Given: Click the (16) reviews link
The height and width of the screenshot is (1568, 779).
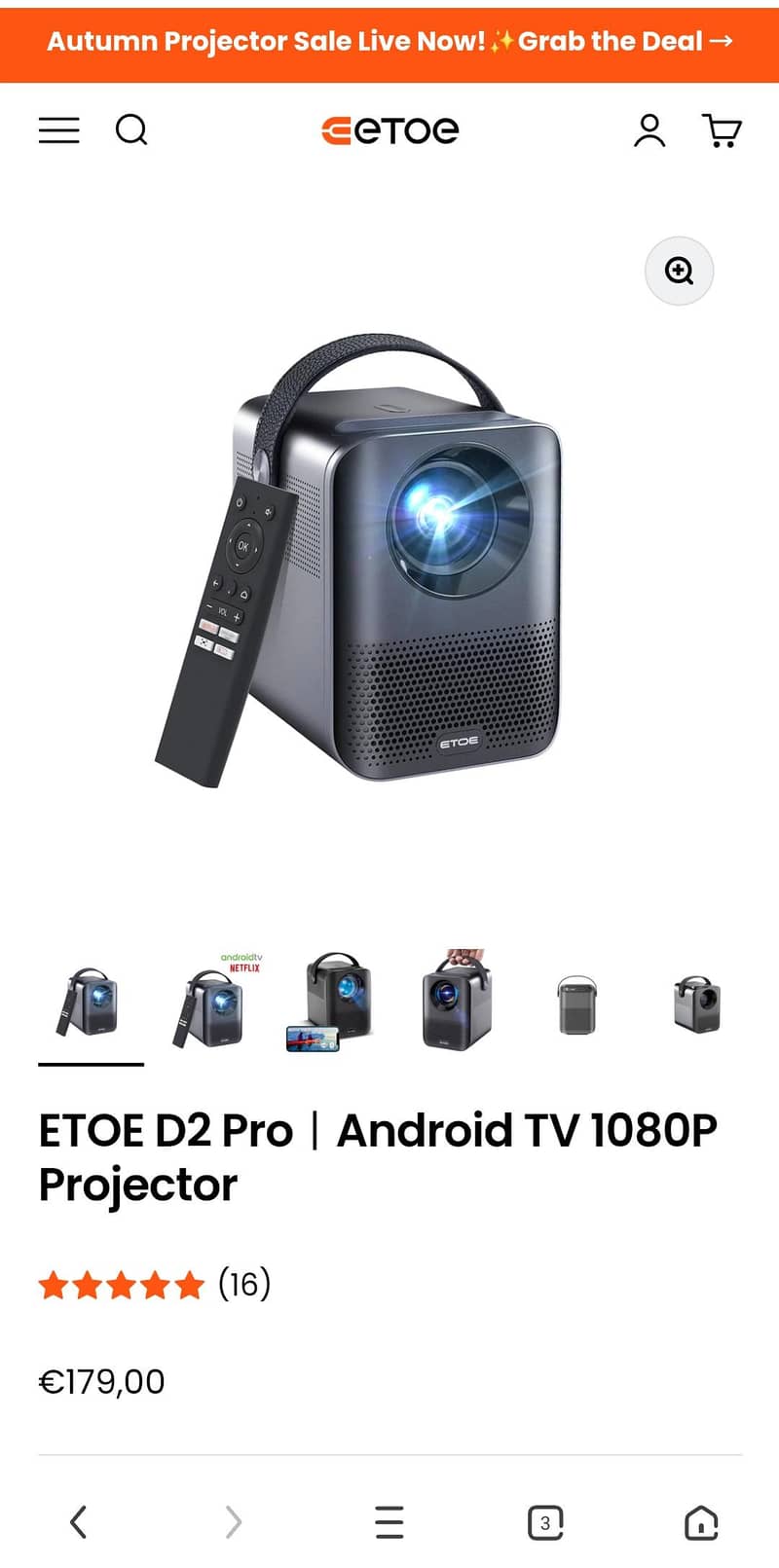Looking at the screenshot, I should point(241,1285).
